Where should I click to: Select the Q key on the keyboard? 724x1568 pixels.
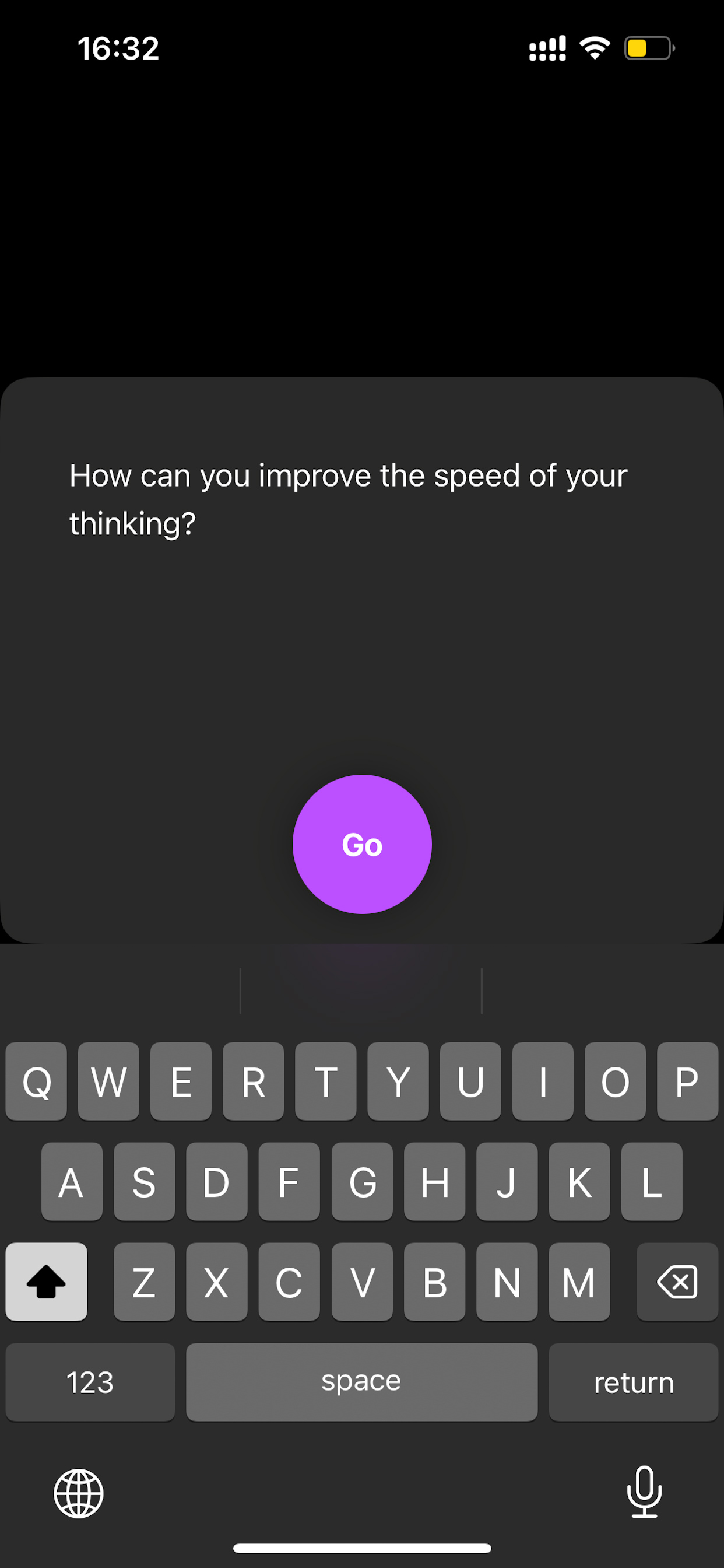(x=36, y=1081)
